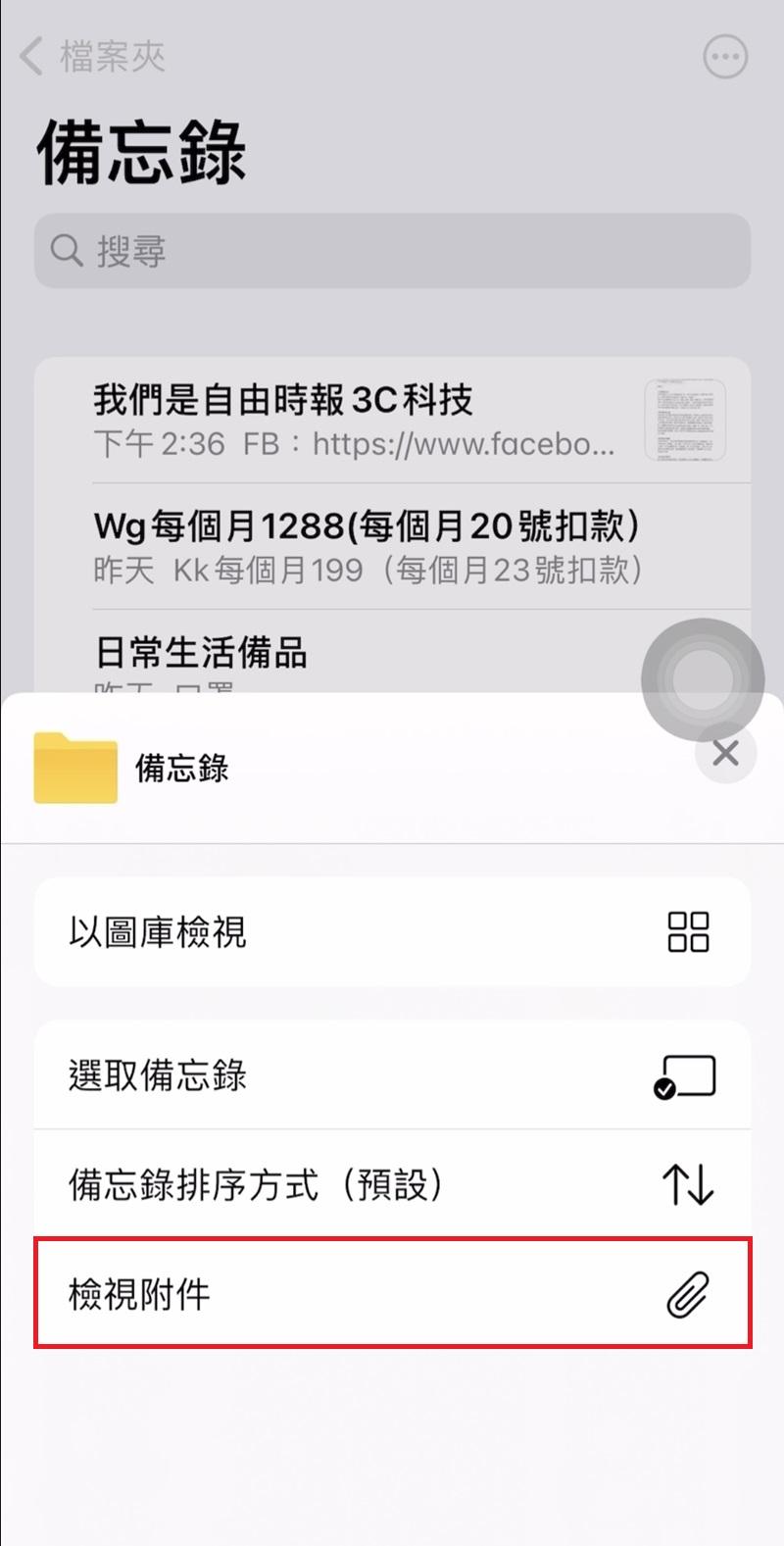Open the 日常生活備品 note
Viewport: 784px width, 1546px height.
[x=202, y=654]
